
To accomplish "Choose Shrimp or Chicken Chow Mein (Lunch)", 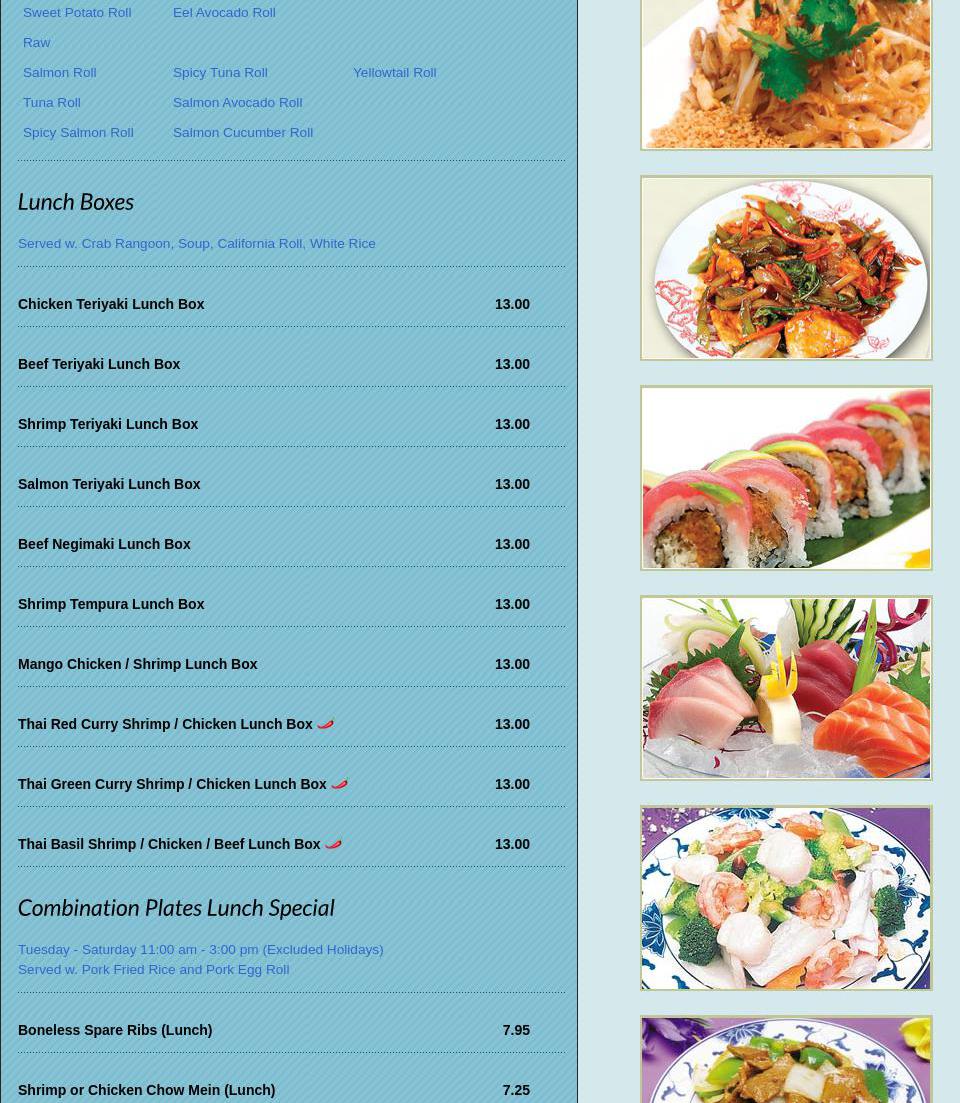I will [146, 1090].
